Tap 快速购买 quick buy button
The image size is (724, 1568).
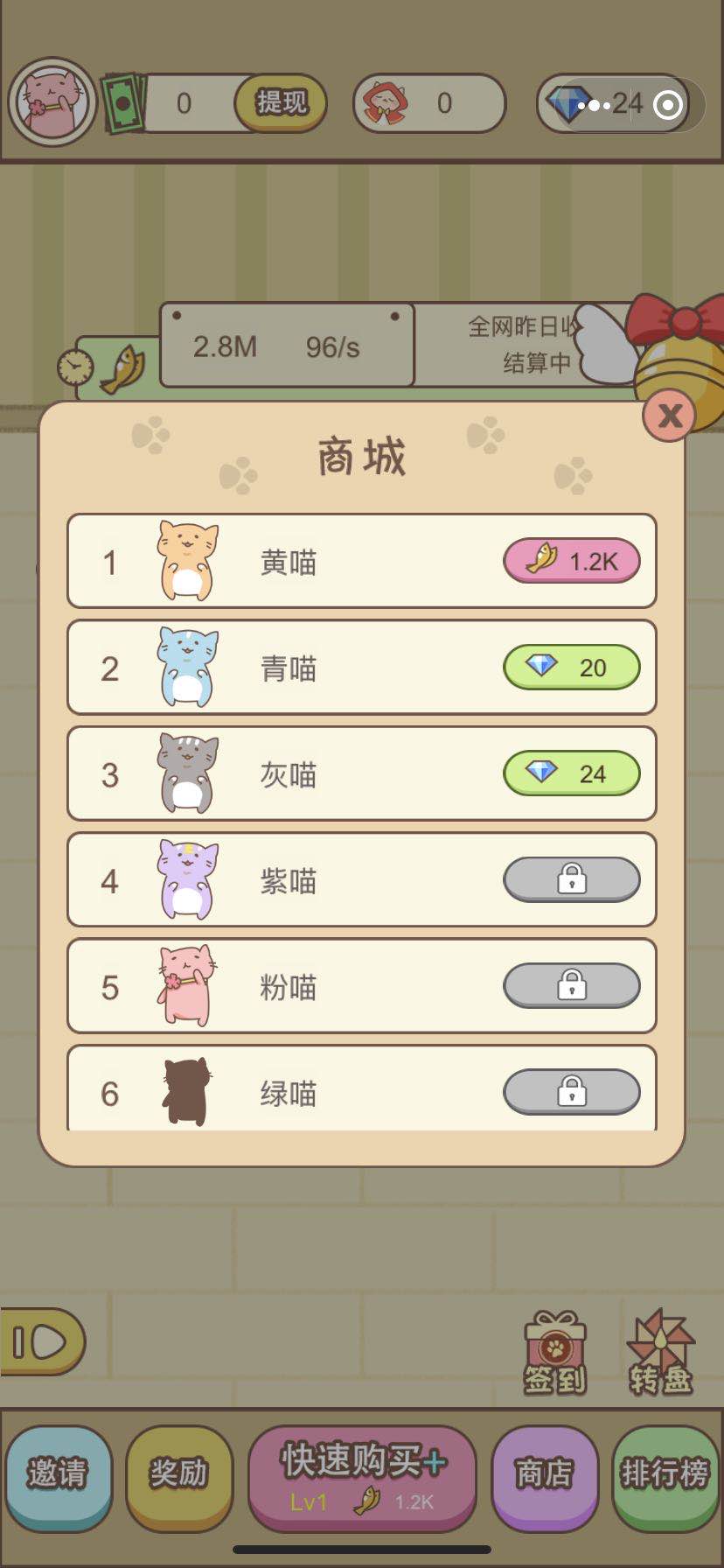click(x=361, y=1476)
